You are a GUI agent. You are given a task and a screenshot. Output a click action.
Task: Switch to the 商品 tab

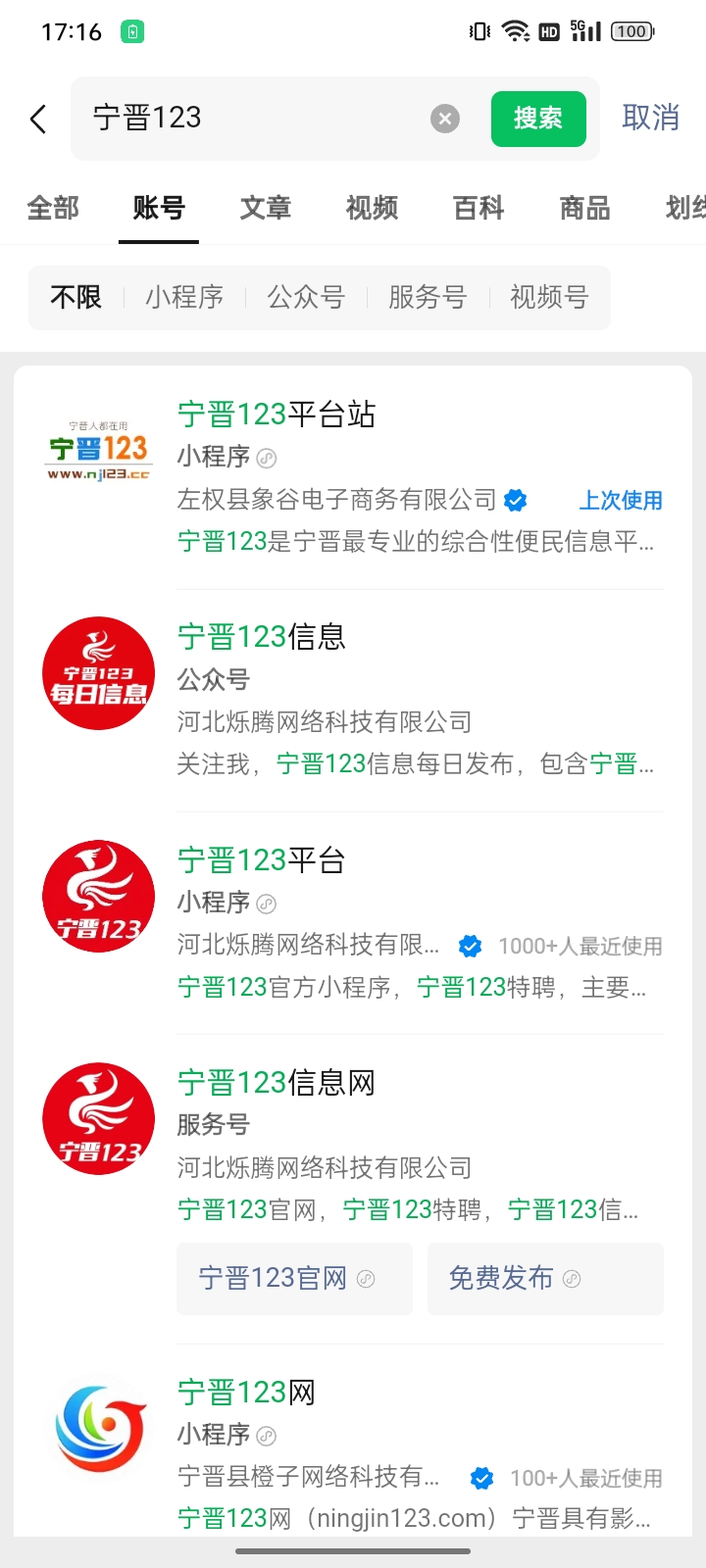pyautogui.click(x=584, y=208)
